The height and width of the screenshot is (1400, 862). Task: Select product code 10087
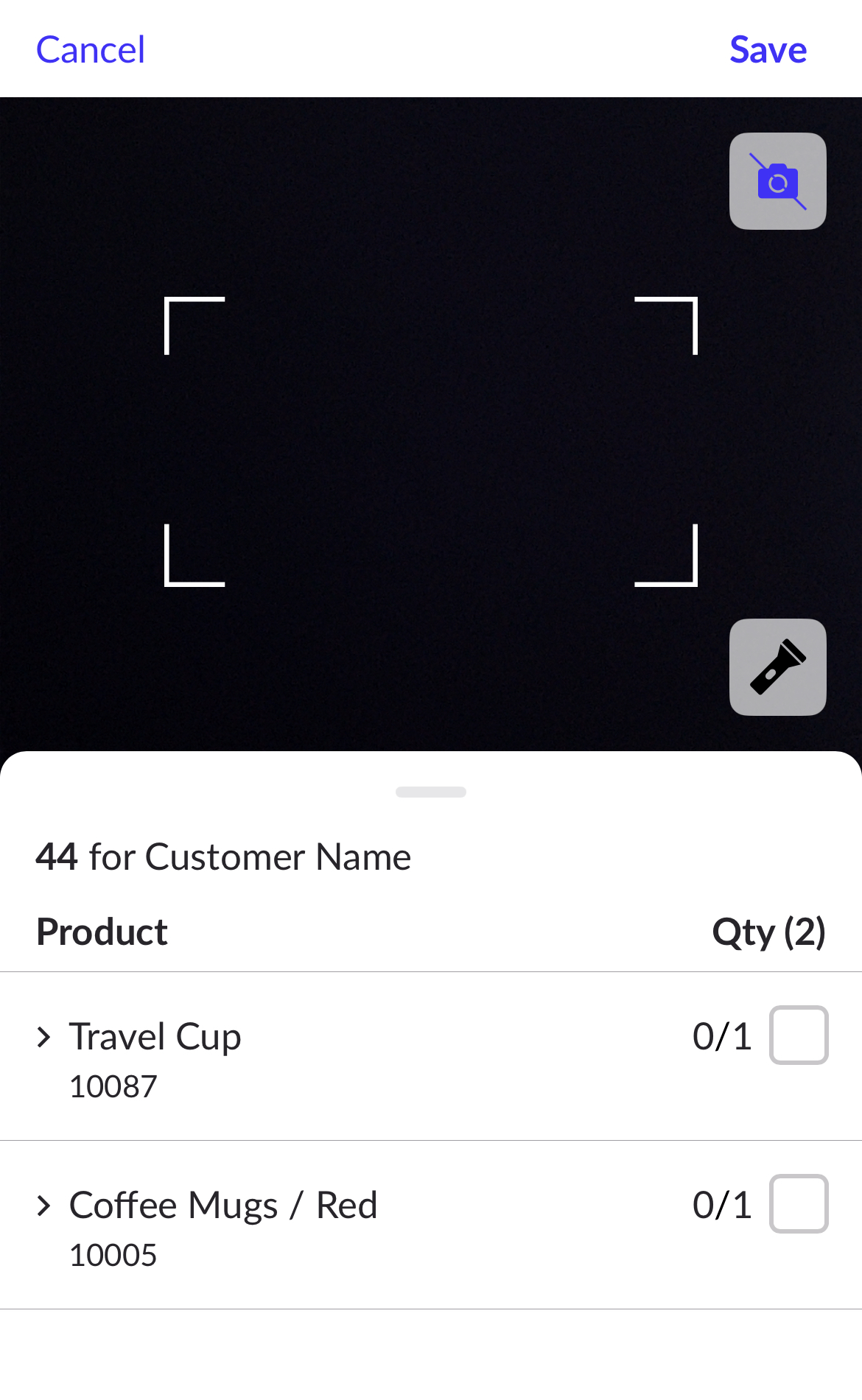coord(112,1086)
